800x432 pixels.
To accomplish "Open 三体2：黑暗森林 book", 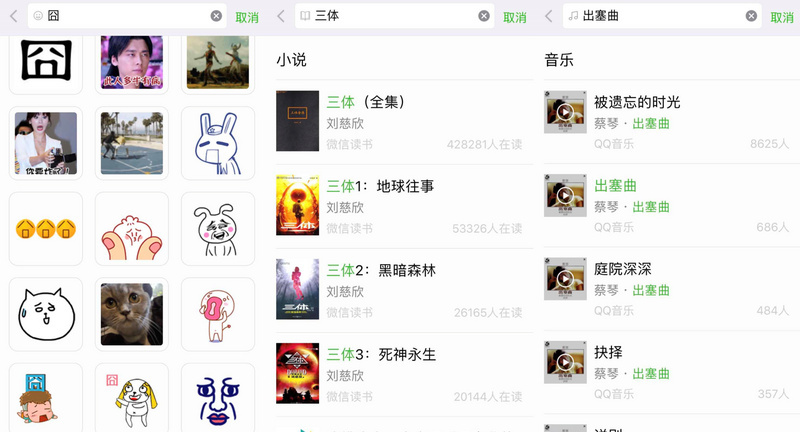I will 400,290.
